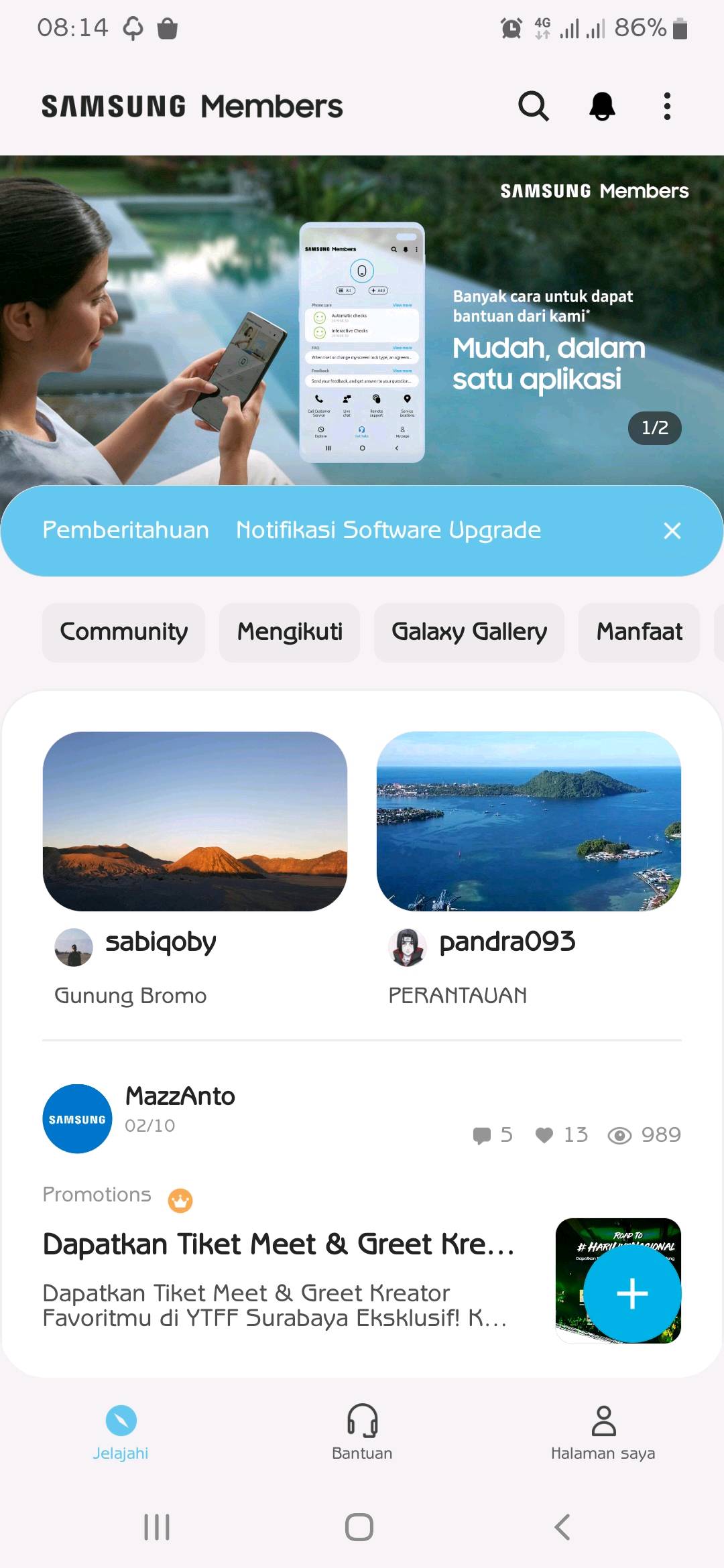Dismiss the Software Upgrade notification banner
This screenshot has height=1568, width=724.
coord(672,530)
